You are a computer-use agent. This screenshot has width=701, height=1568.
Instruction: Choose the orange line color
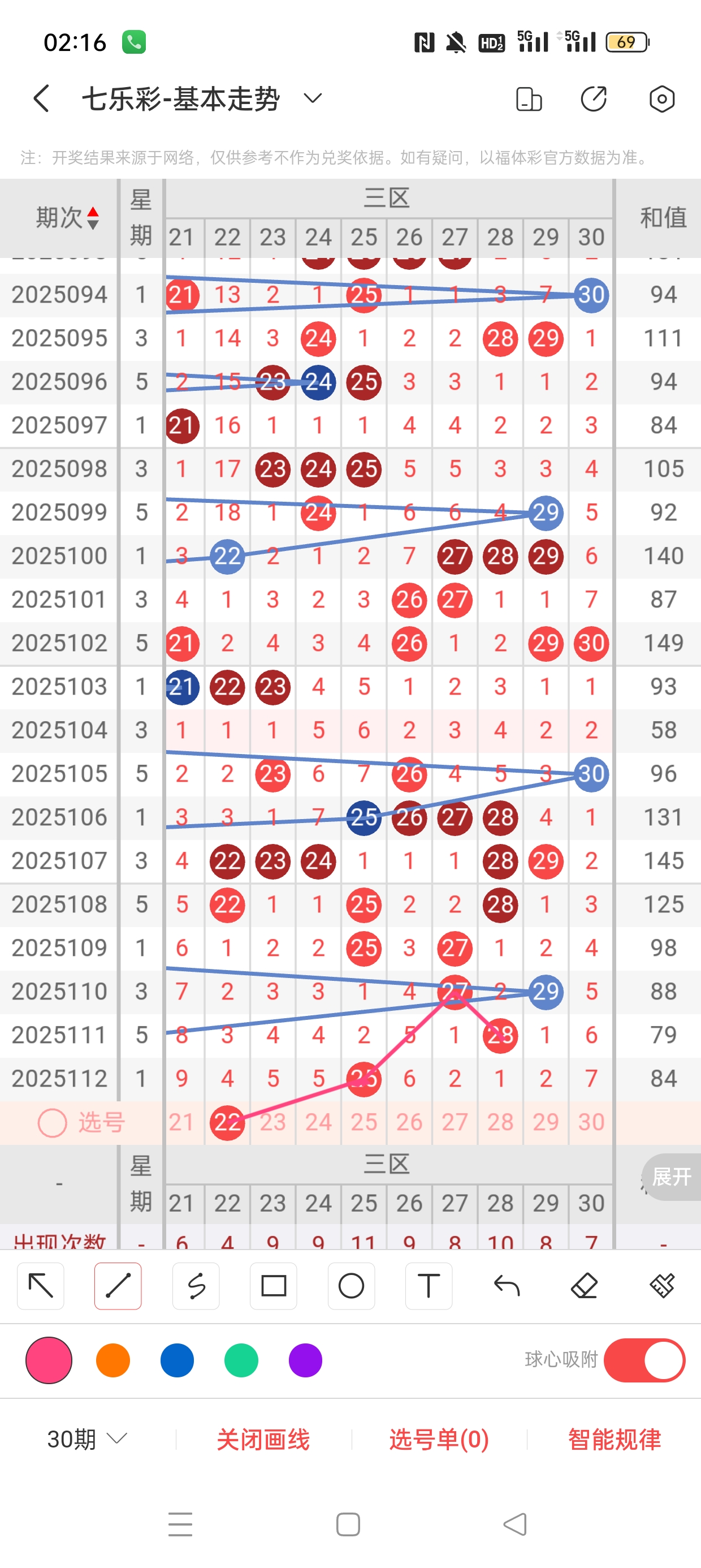tap(113, 1360)
